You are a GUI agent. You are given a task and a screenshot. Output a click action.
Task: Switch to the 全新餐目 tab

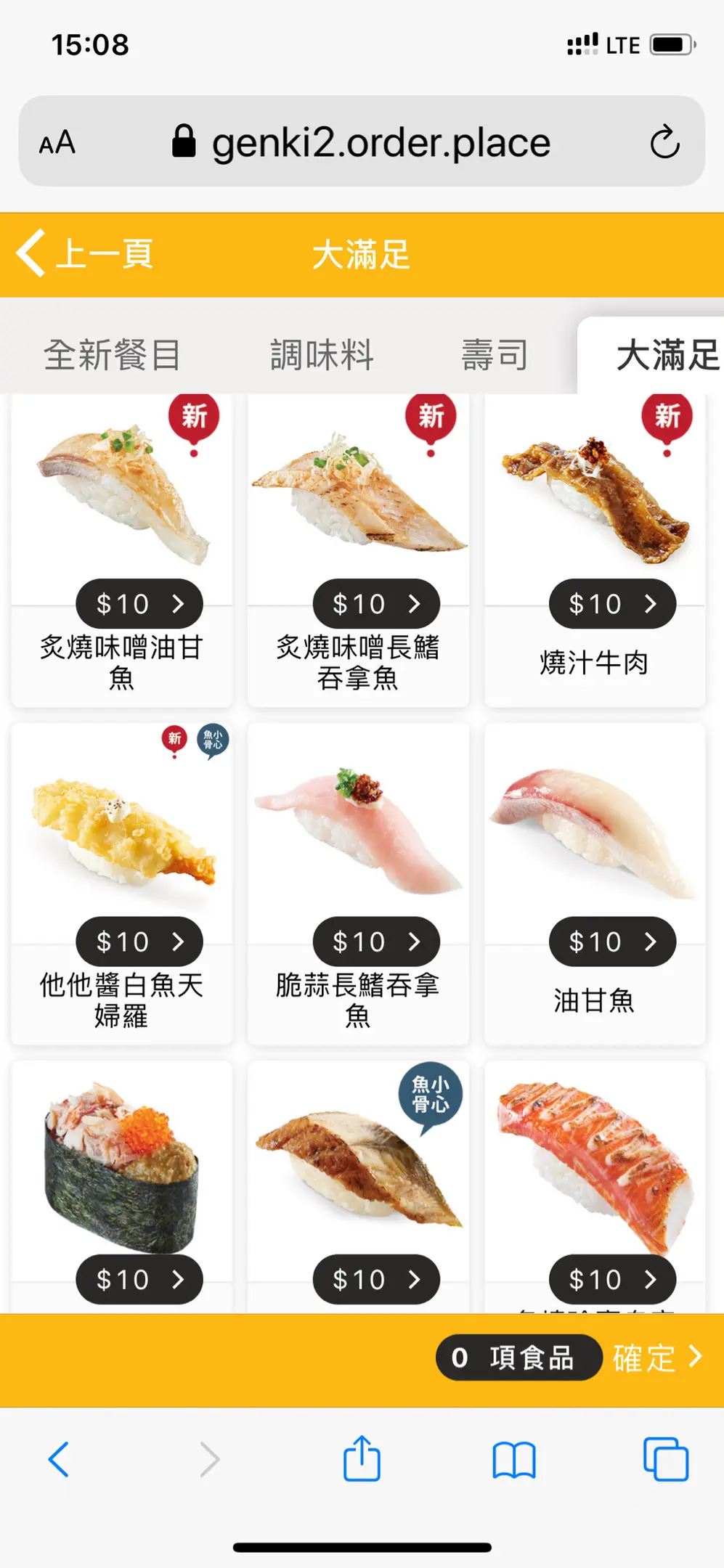pos(112,356)
